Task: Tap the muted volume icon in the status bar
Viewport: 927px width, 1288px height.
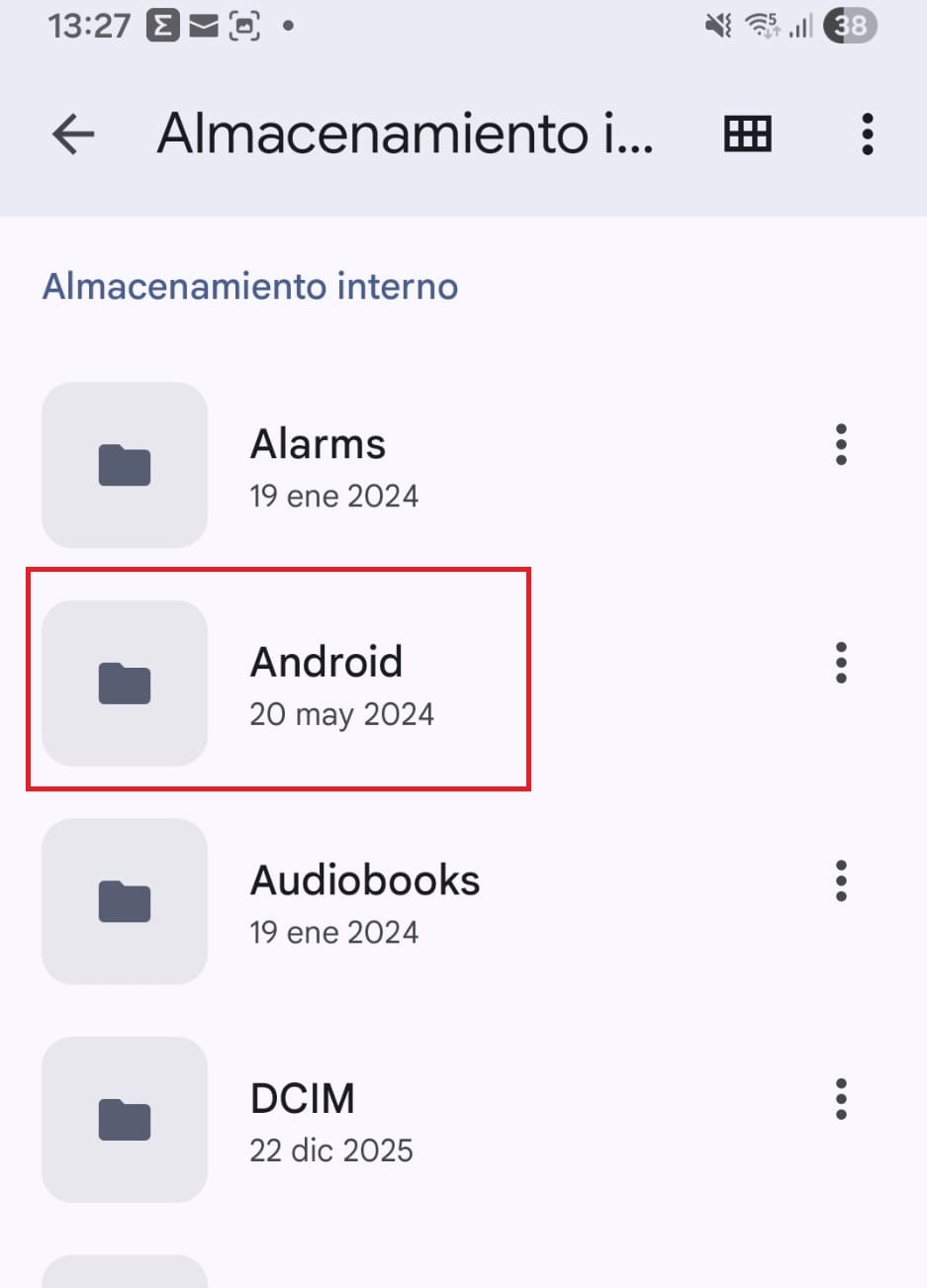Action: pyautogui.click(x=715, y=25)
